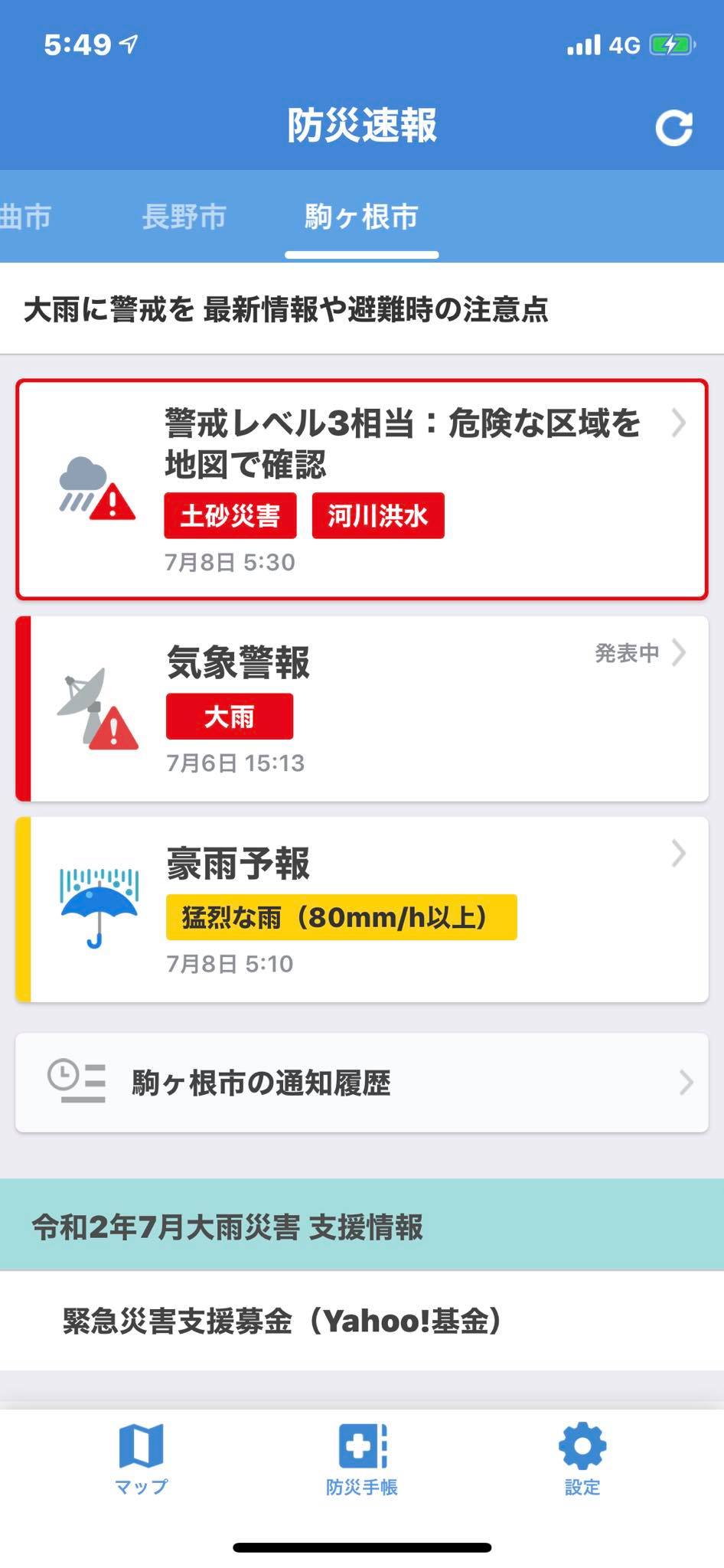
Task: Go to the マップ tab
Action: [x=142, y=1460]
